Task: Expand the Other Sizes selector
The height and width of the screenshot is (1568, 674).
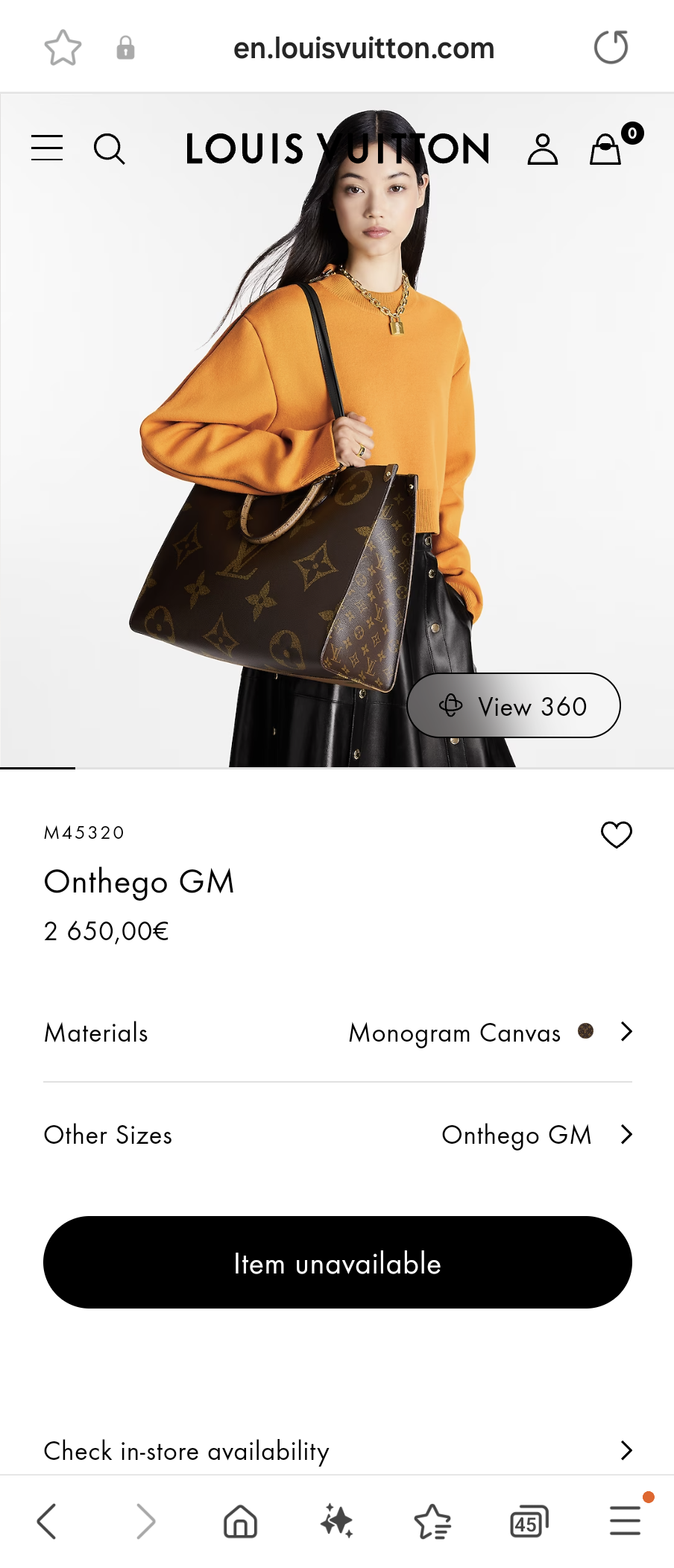Action: pyautogui.click(x=625, y=1135)
